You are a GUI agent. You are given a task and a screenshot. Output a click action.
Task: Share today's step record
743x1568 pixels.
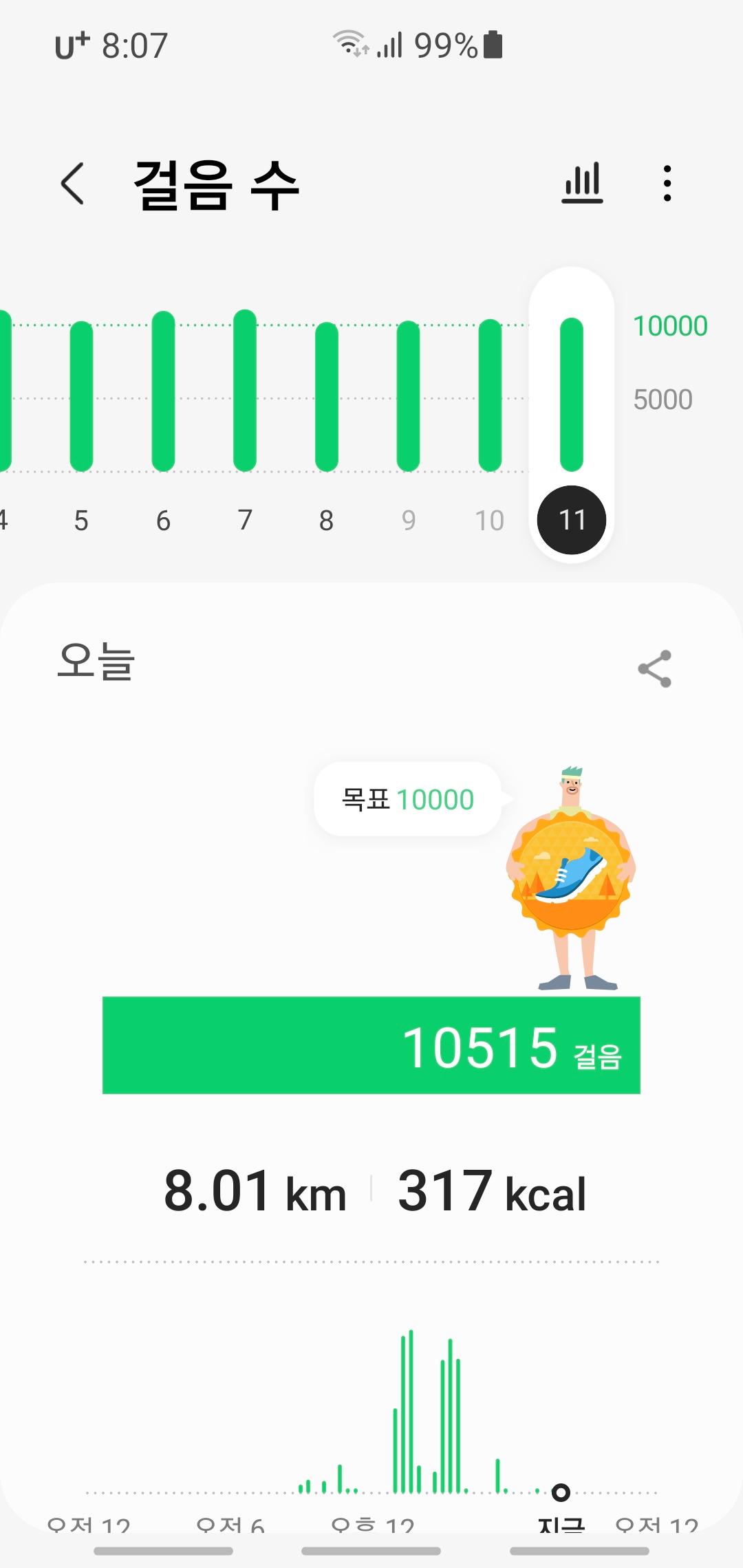tap(654, 668)
